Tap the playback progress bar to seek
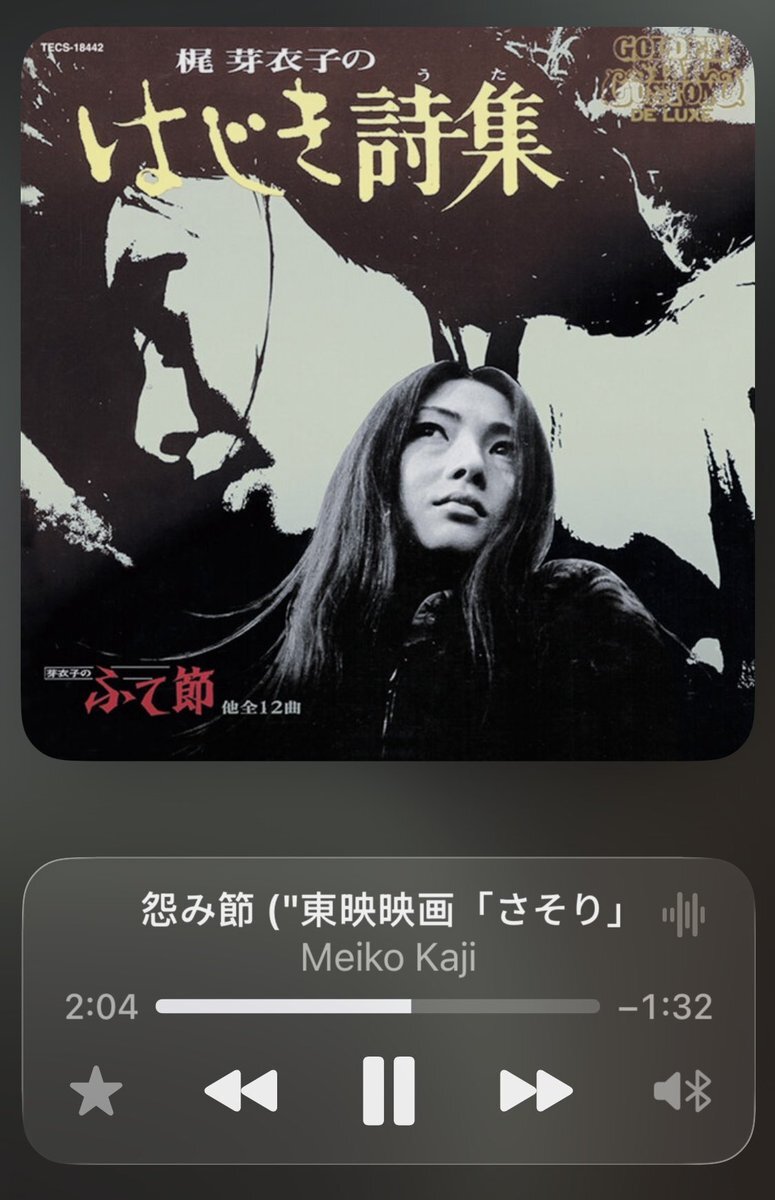Viewport: 775px width, 1200px height. (378, 1006)
